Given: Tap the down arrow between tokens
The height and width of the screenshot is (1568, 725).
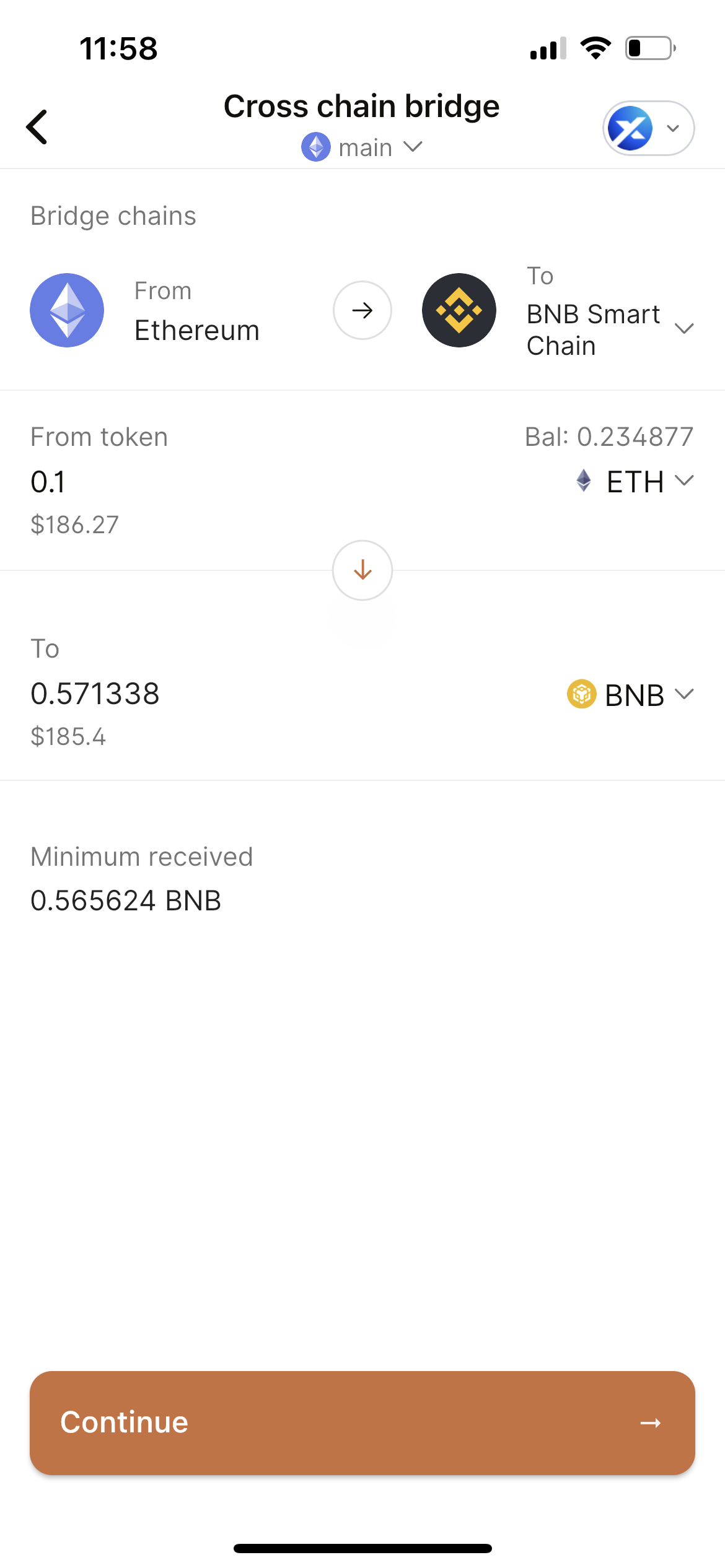Looking at the screenshot, I should coord(362,570).
